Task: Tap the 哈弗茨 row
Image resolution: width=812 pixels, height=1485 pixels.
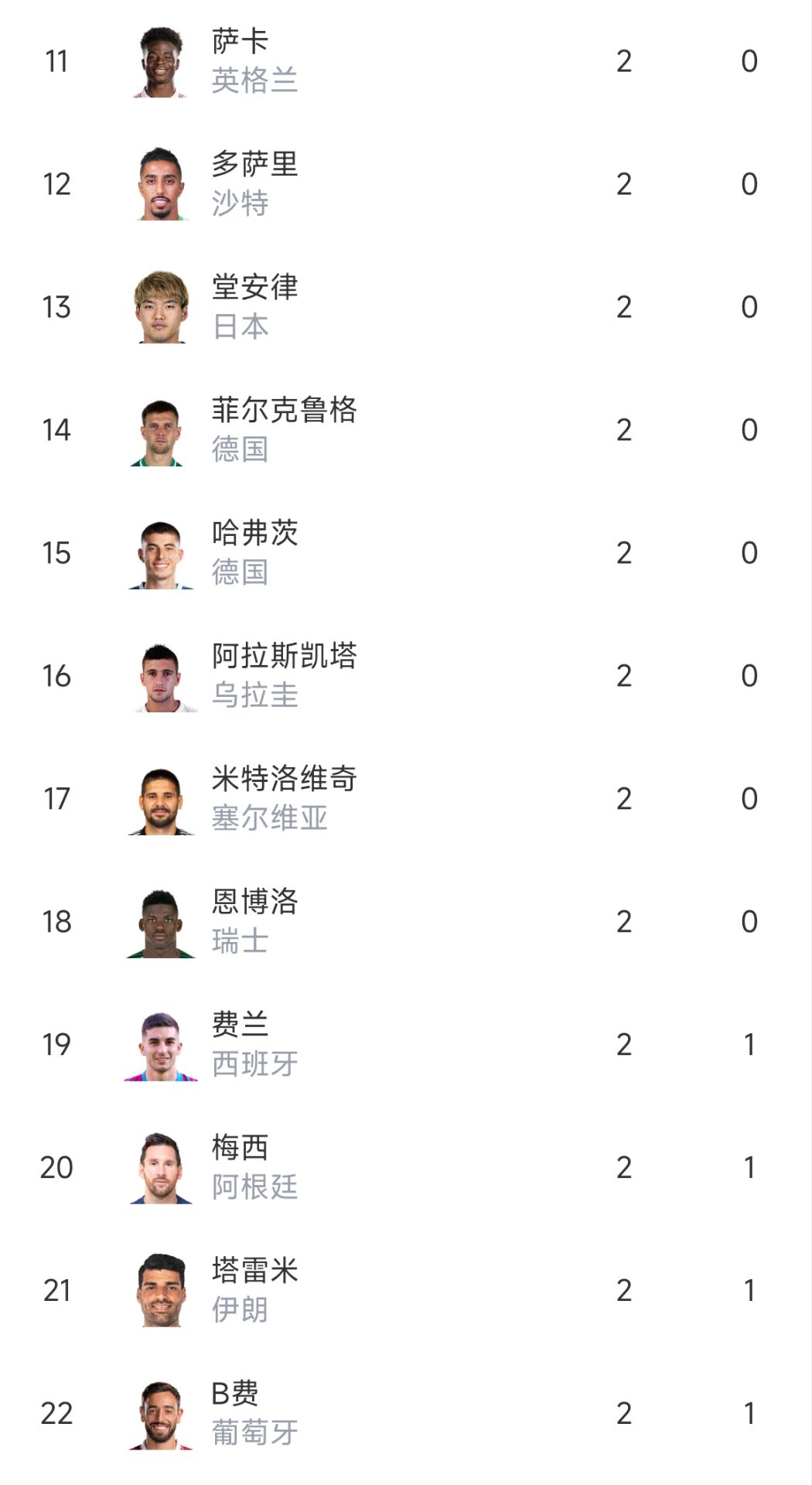Action: [x=405, y=553]
